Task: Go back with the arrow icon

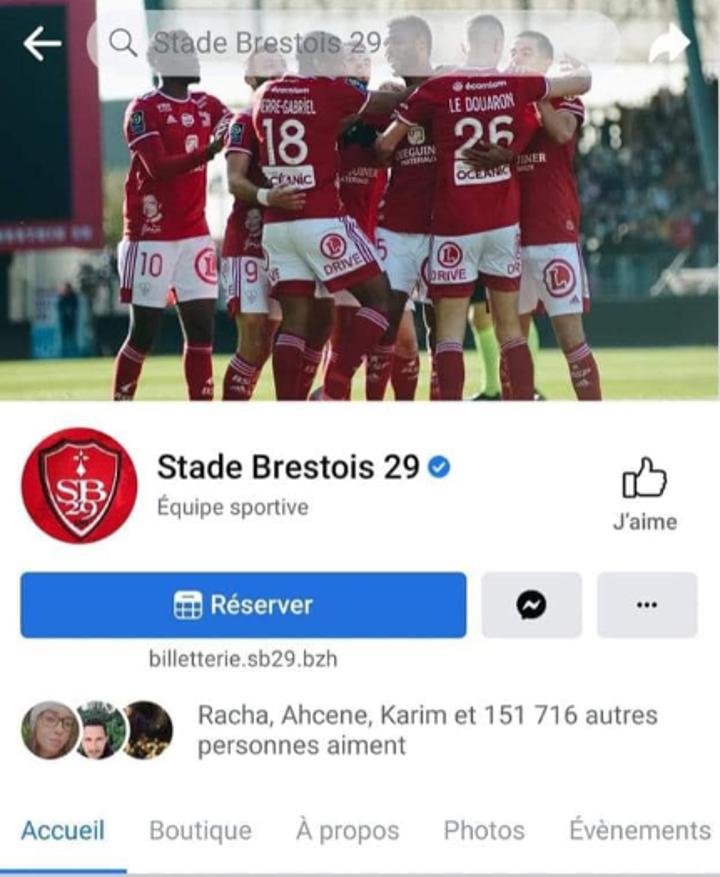Action: coord(42,43)
